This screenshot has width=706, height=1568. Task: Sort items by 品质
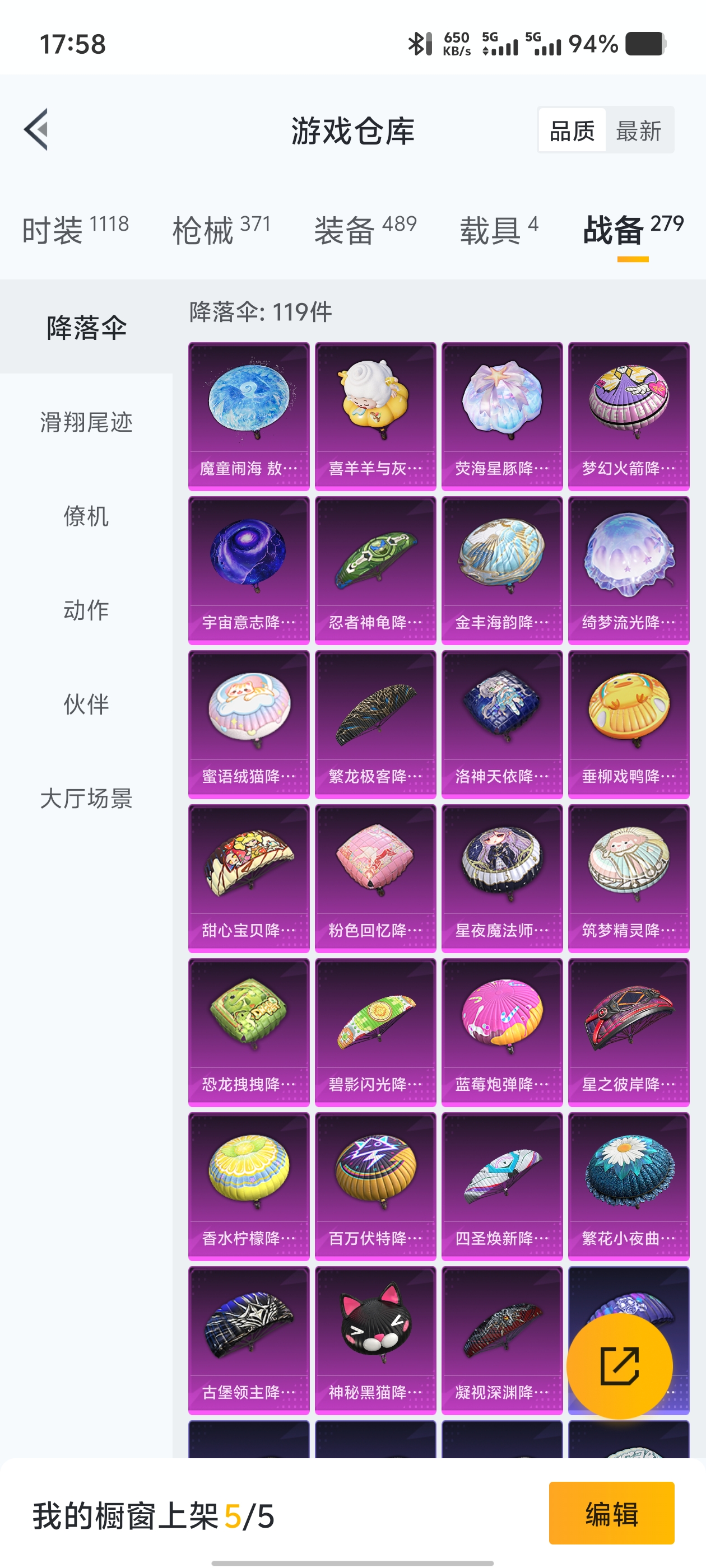click(572, 131)
